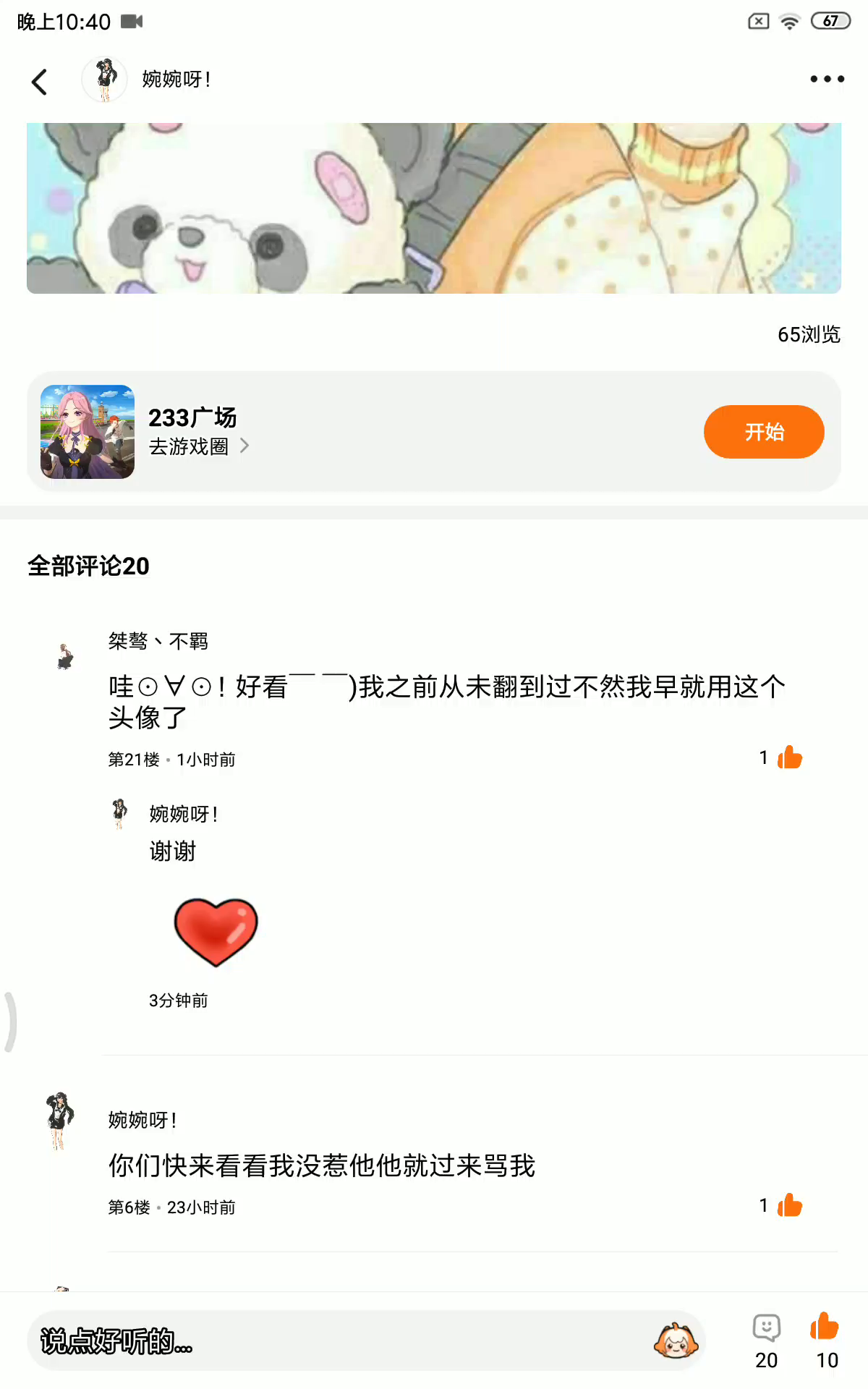Like the comment by 桀骜丶不羁

tap(789, 757)
